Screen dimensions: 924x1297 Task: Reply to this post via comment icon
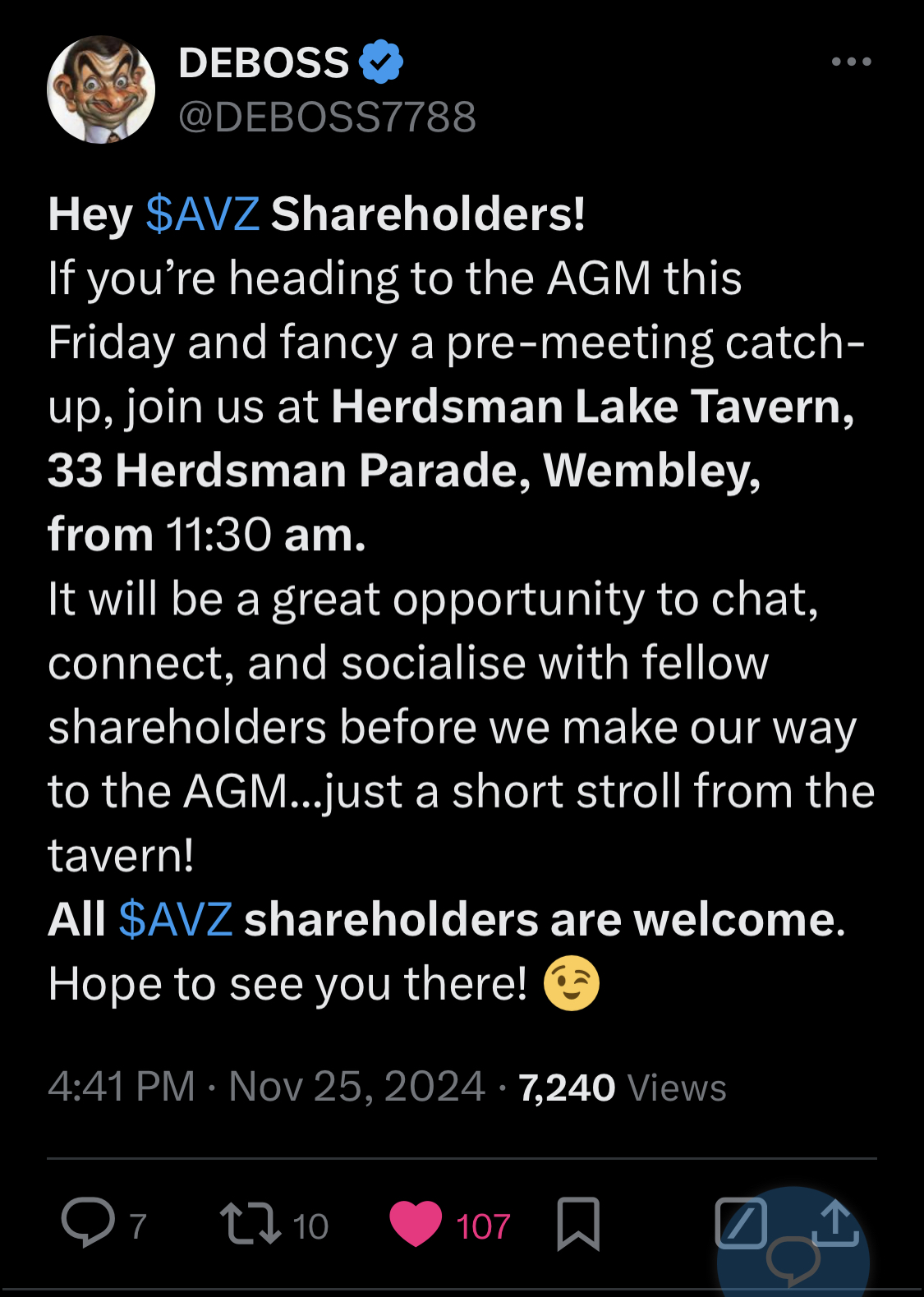tap(89, 1224)
